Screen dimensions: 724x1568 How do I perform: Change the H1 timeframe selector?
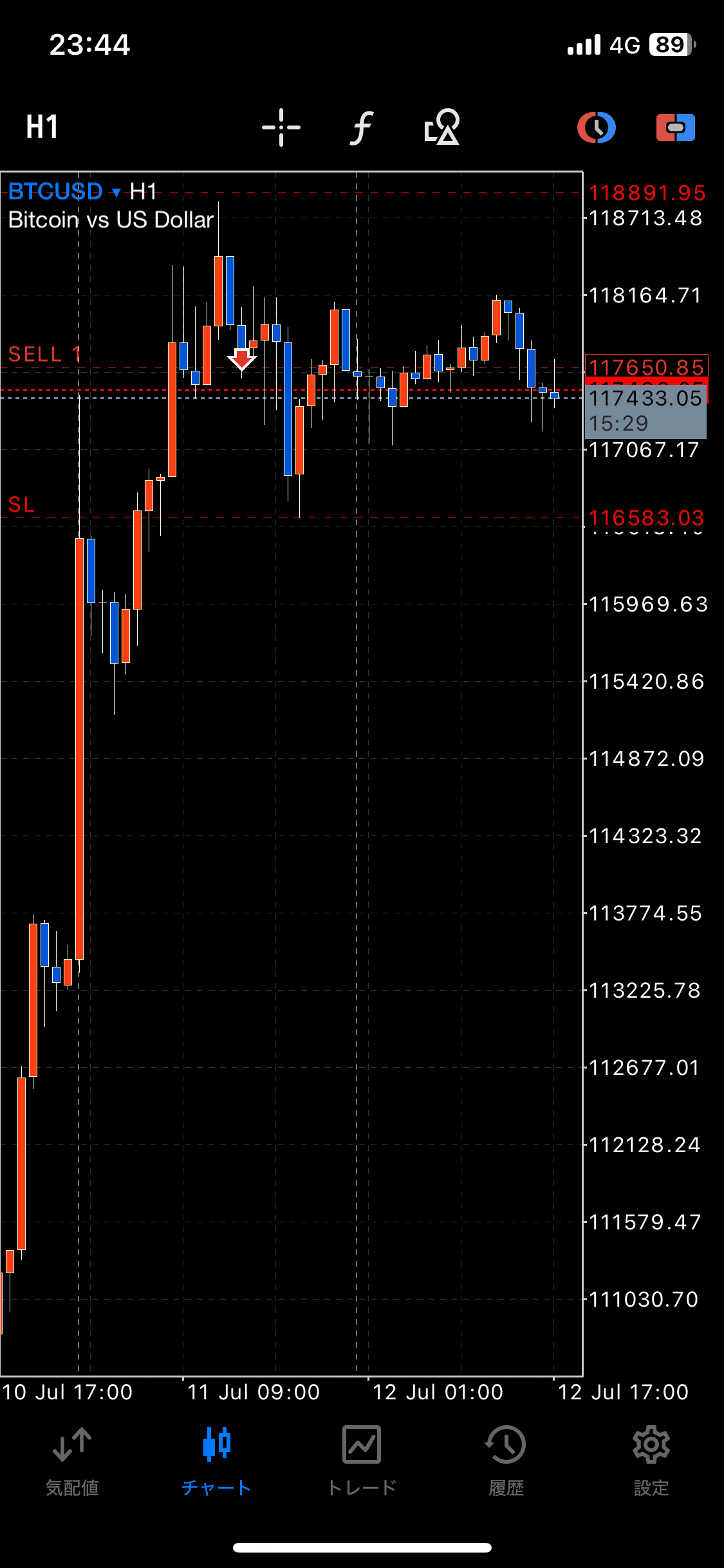pos(42,127)
